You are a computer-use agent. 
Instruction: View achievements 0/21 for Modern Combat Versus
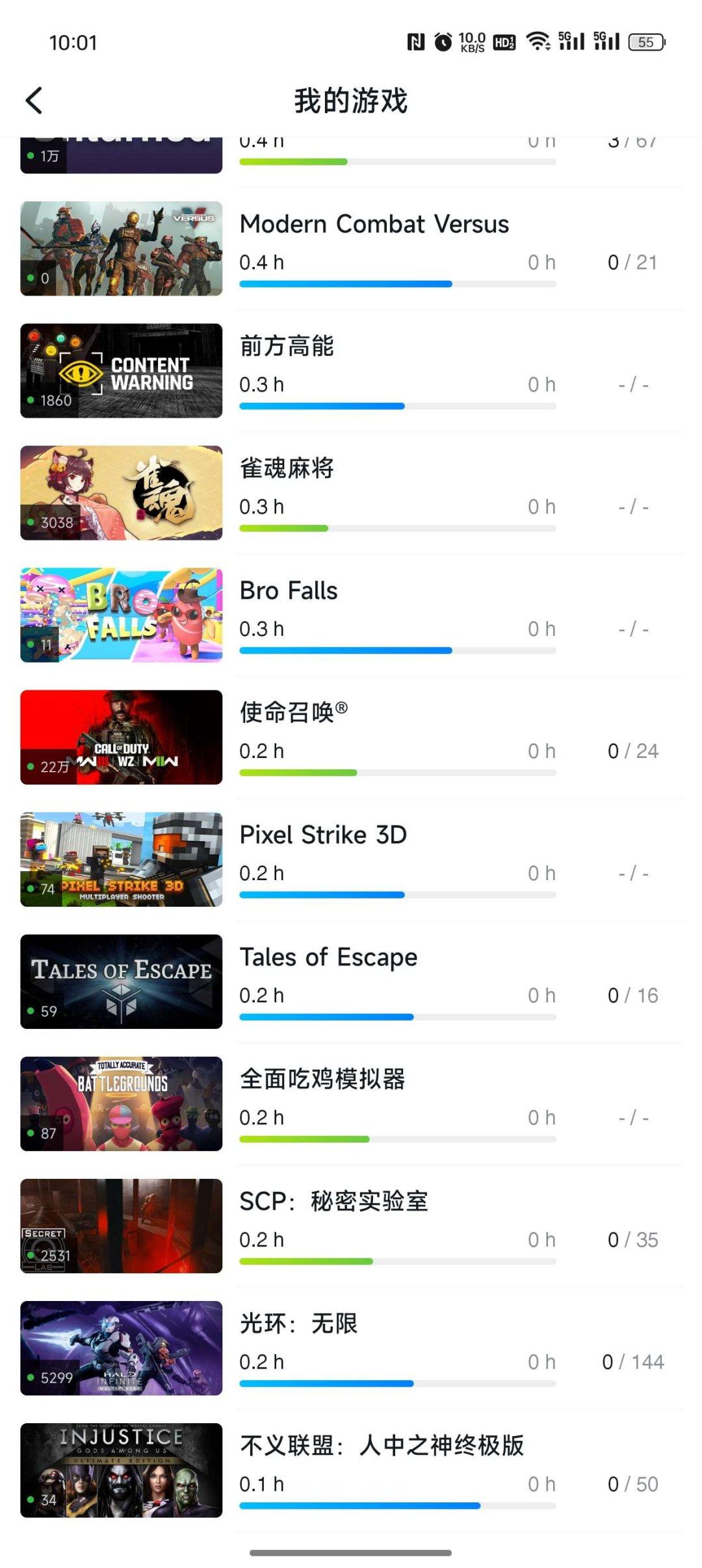point(632,262)
